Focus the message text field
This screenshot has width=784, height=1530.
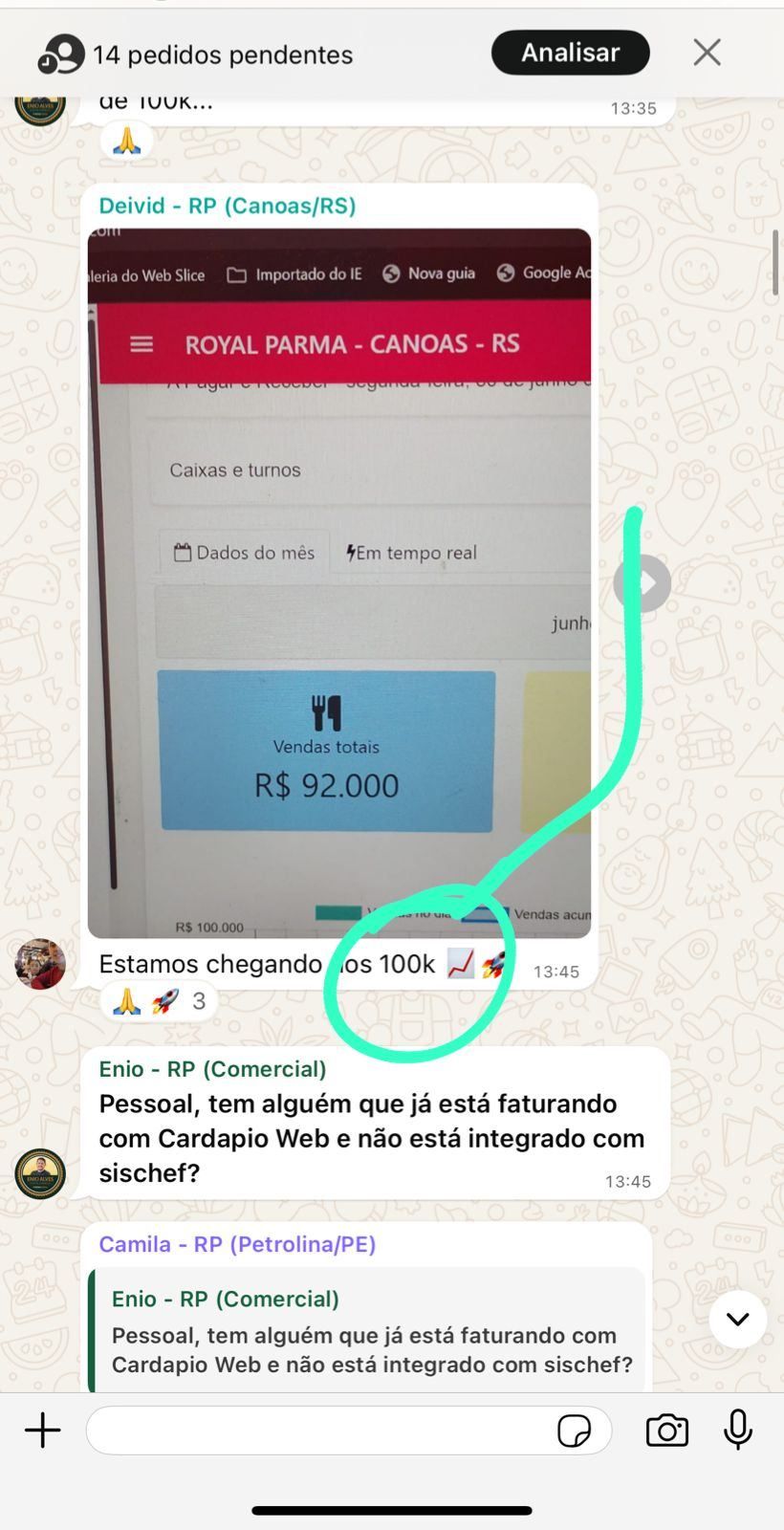click(316, 1431)
